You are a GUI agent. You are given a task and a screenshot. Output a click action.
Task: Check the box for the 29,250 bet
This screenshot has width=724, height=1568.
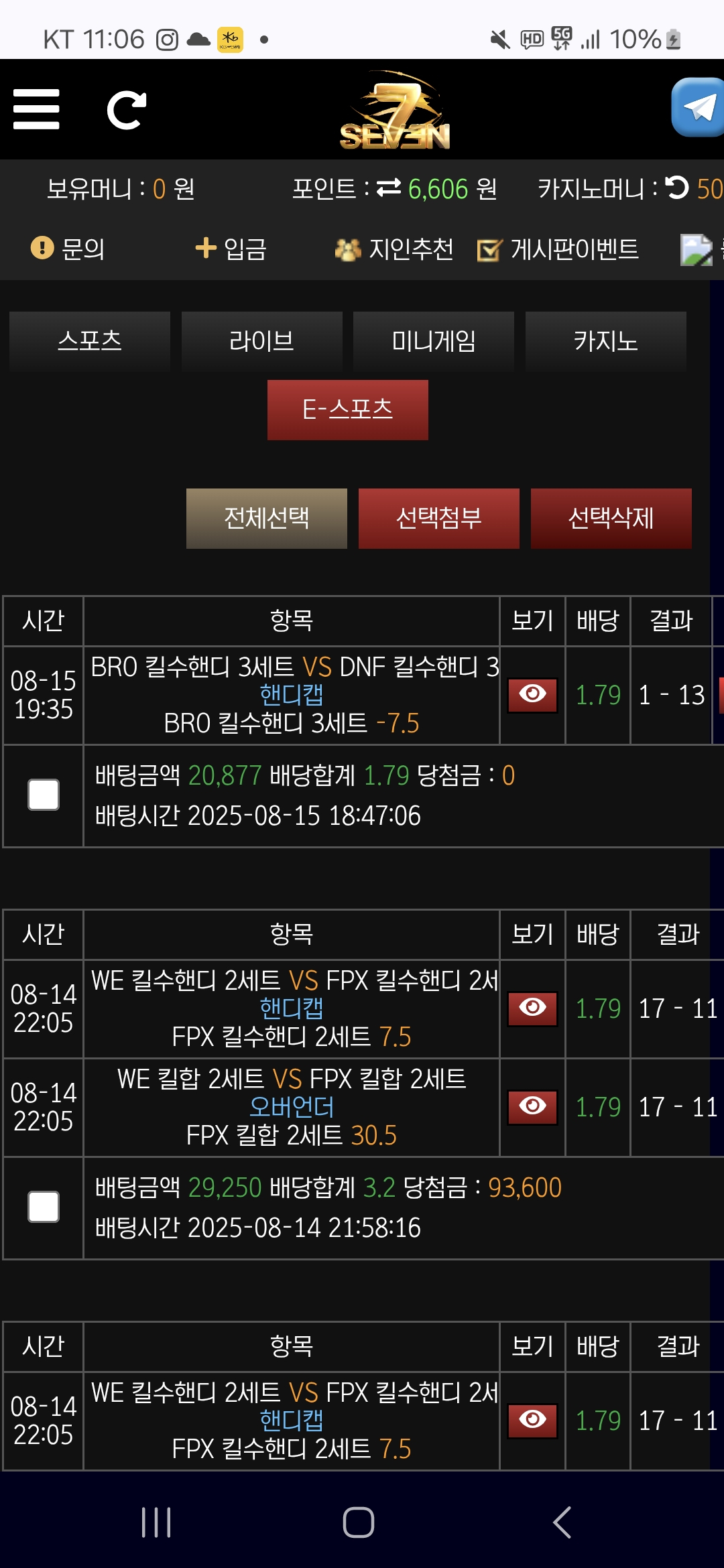tap(44, 1207)
